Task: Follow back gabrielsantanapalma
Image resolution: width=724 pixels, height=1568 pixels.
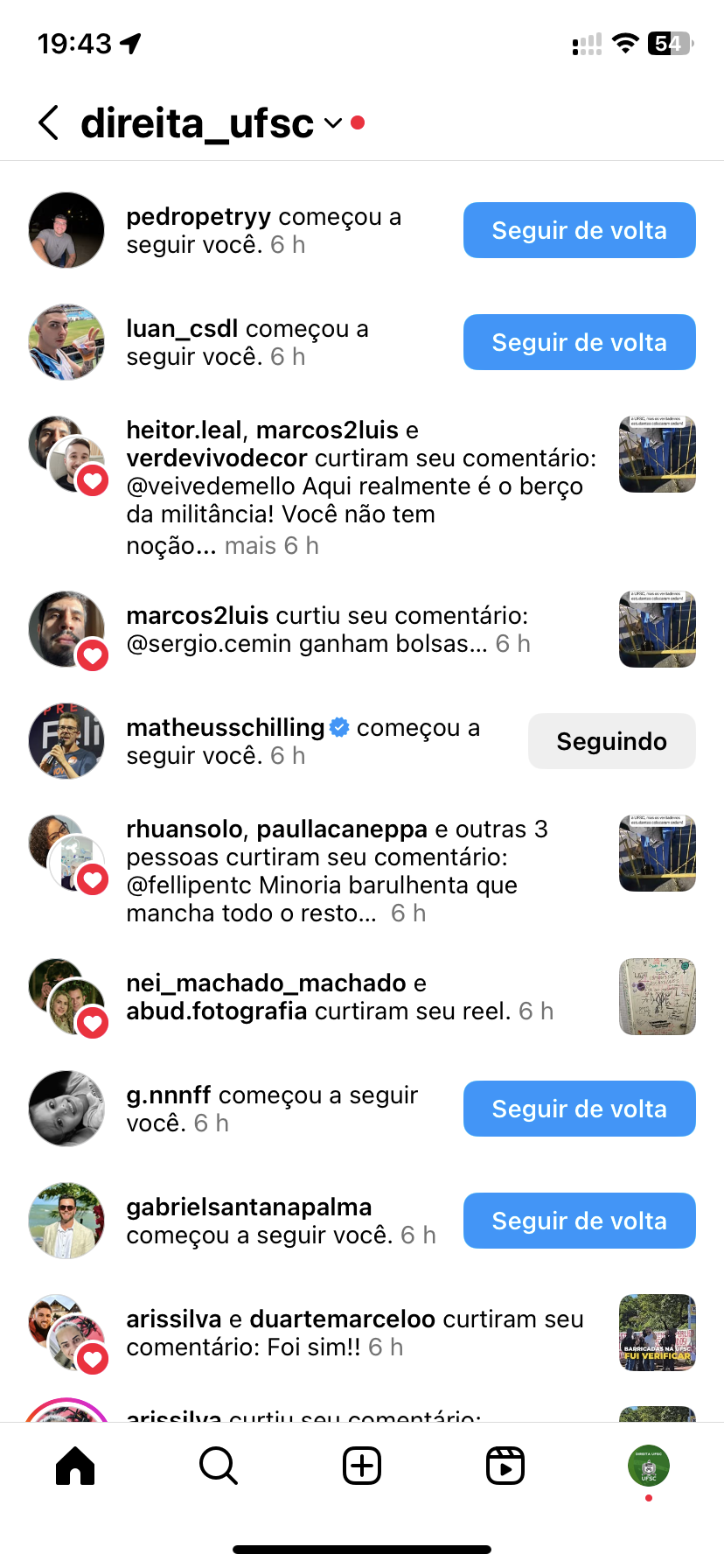Action: tap(579, 1221)
